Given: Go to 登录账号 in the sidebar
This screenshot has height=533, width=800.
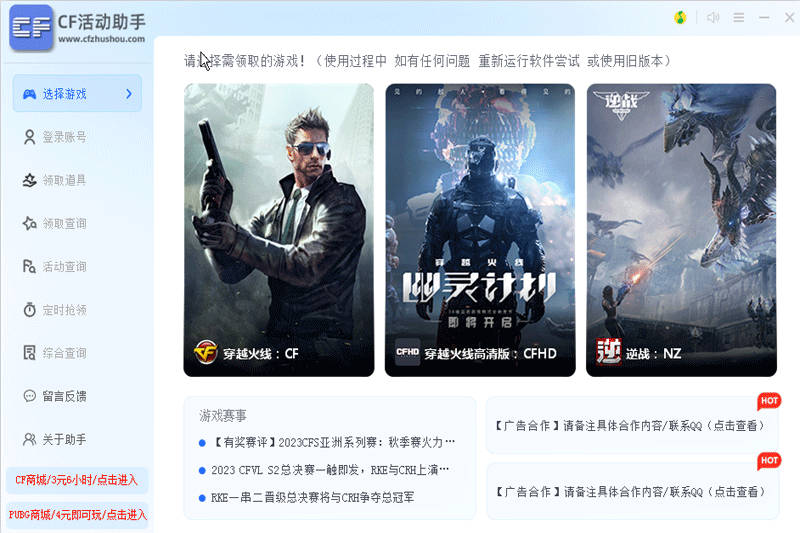Looking at the screenshot, I should point(64,137).
